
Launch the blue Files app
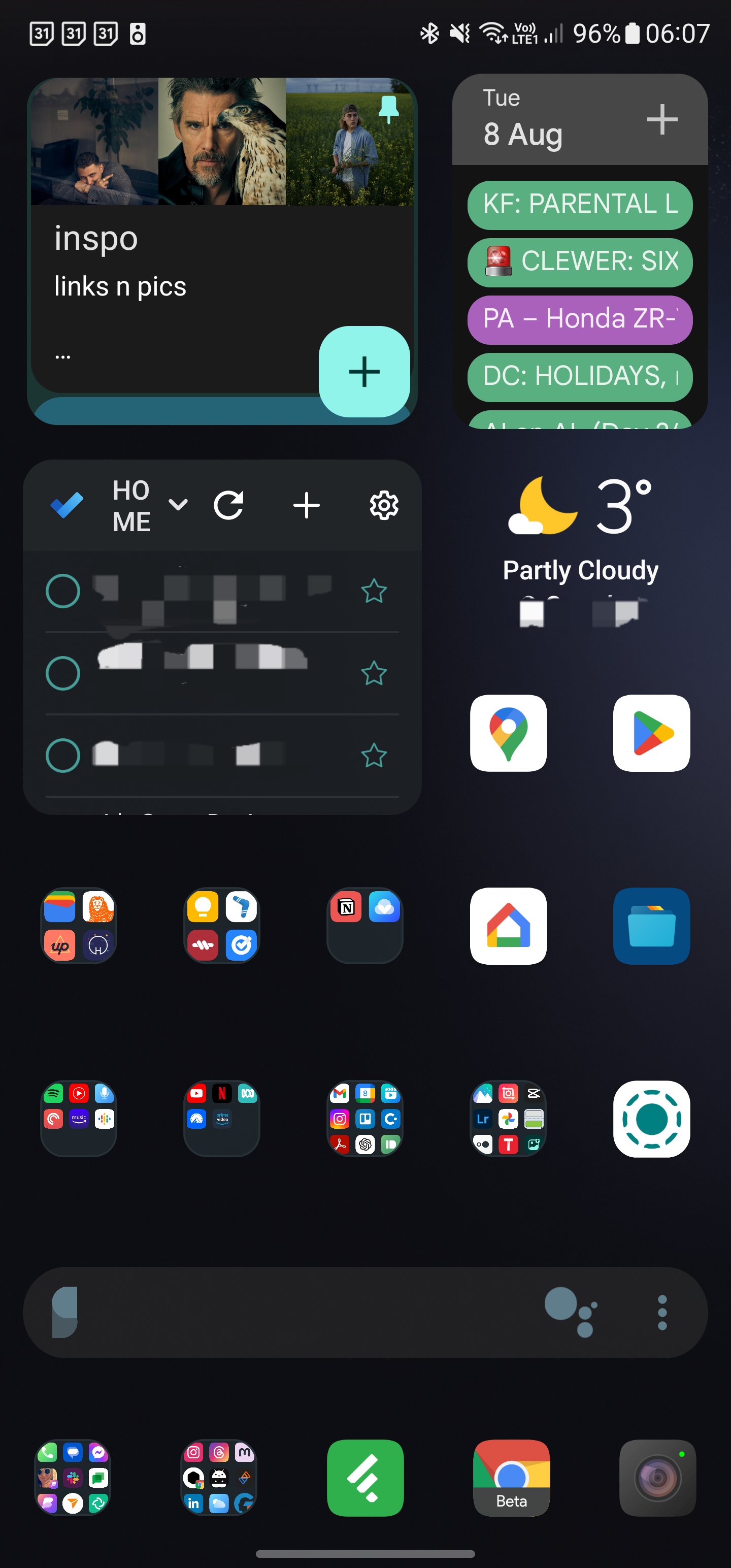651,926
